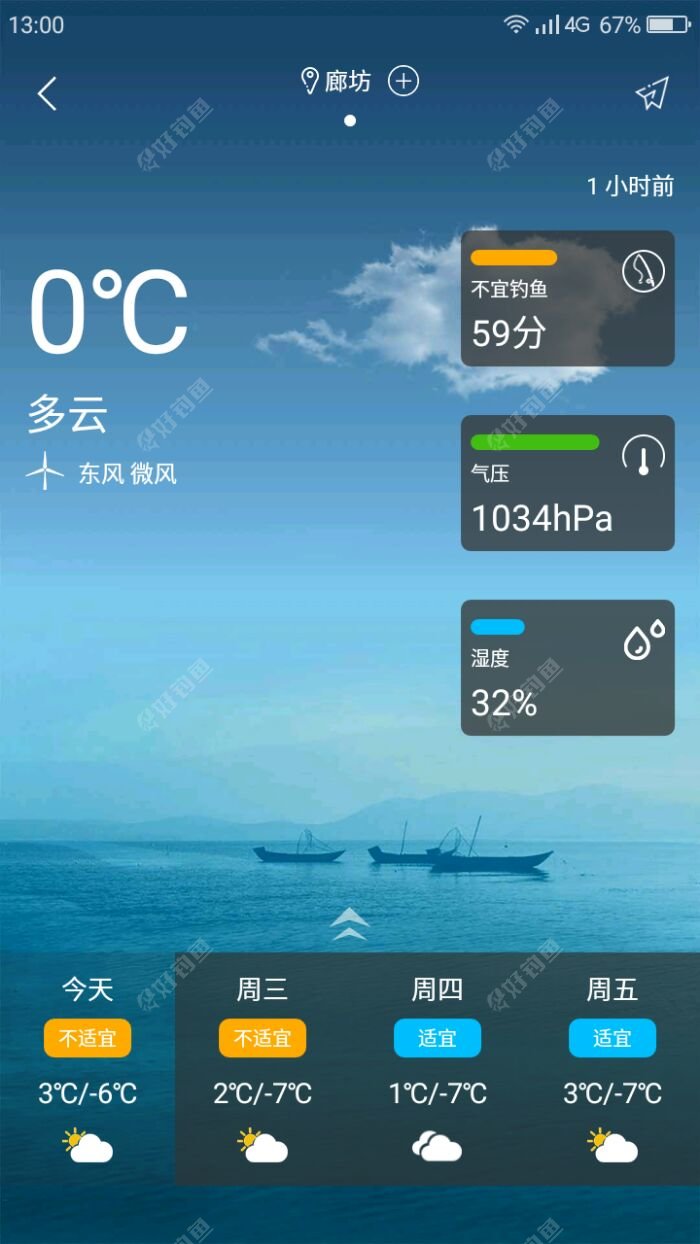Select the 今天 forecast column
700x1244 pixels.
(88, 1068)
